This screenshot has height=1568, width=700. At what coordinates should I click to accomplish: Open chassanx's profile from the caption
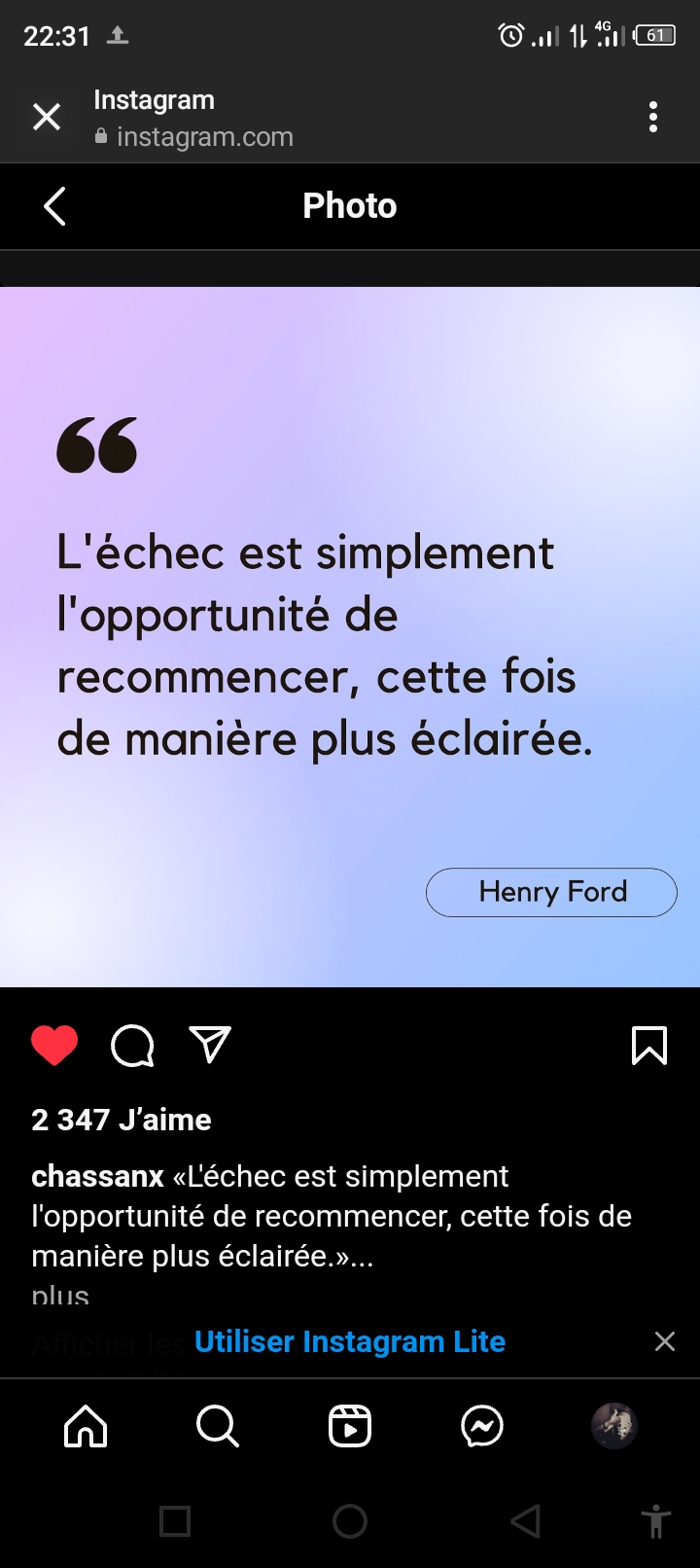pyautogui.click(x=97, y=1176)
